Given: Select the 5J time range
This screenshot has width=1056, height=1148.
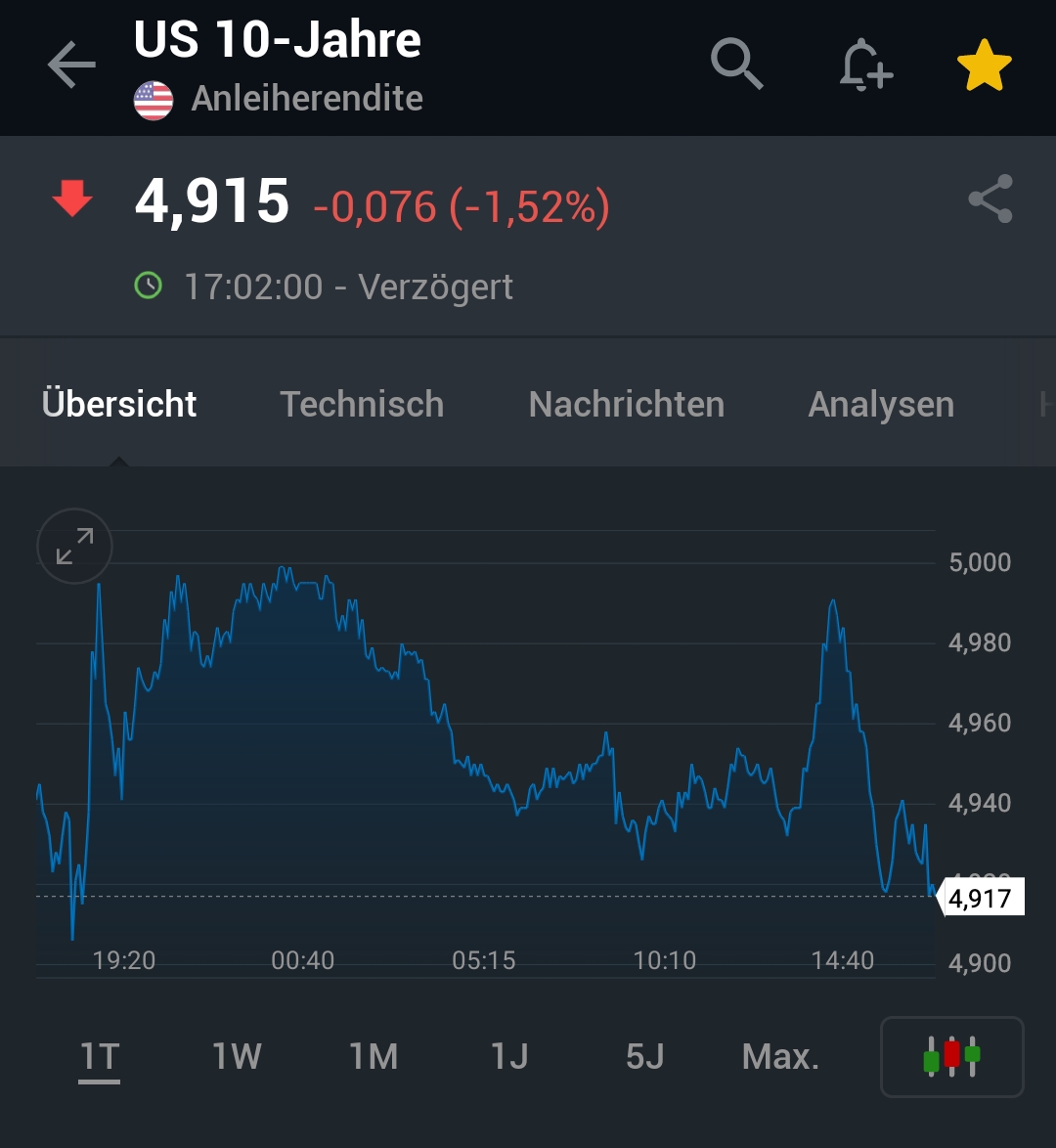Looking at the screenshot, I should [x=642, y=1057].
